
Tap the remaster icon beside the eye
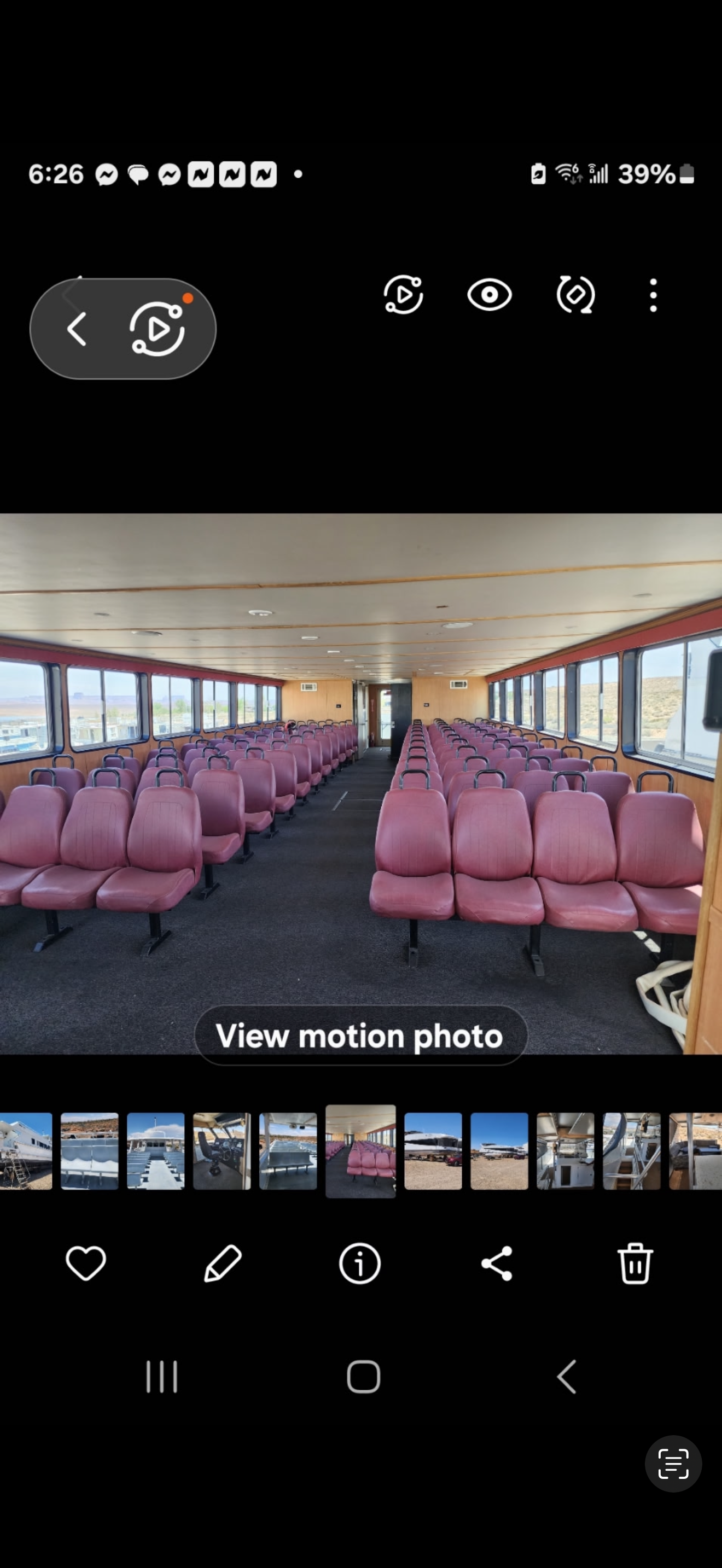click(x=575, y=295)
